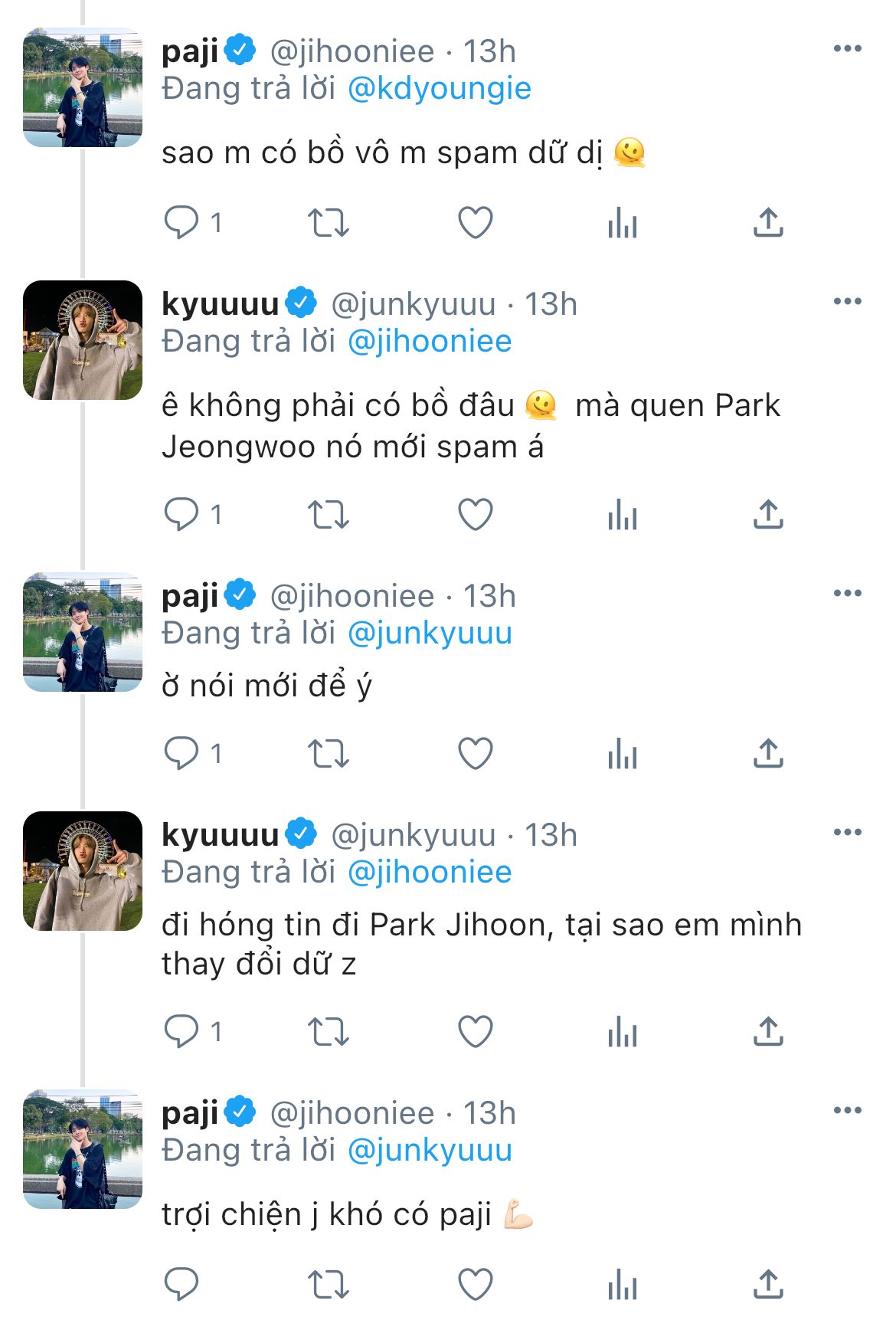Open kyuuuu's avatar on the Park Jeongwoo tweet

[x=83, y=340]
